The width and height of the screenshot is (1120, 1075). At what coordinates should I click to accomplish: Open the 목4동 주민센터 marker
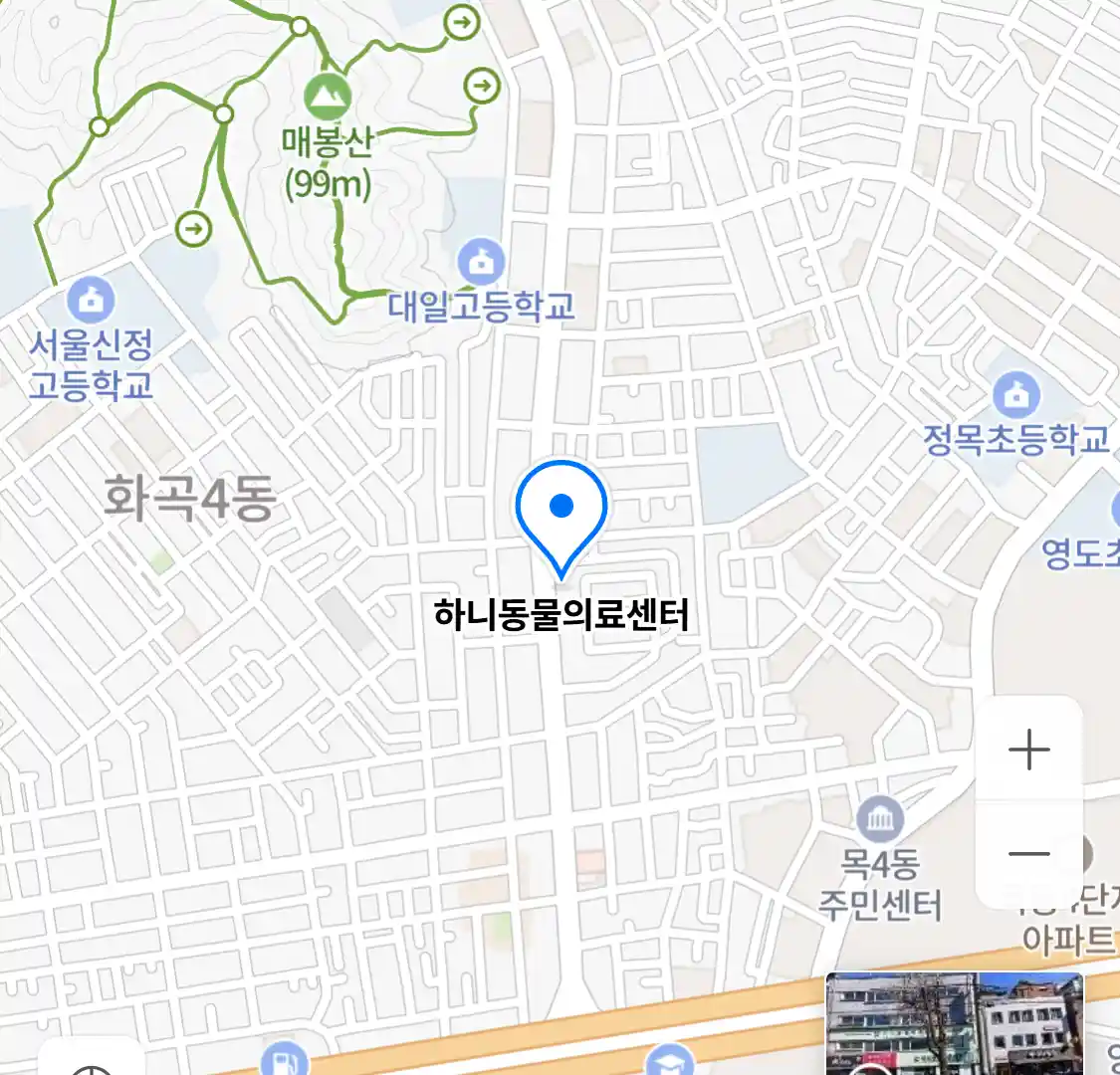pos(880,820)
